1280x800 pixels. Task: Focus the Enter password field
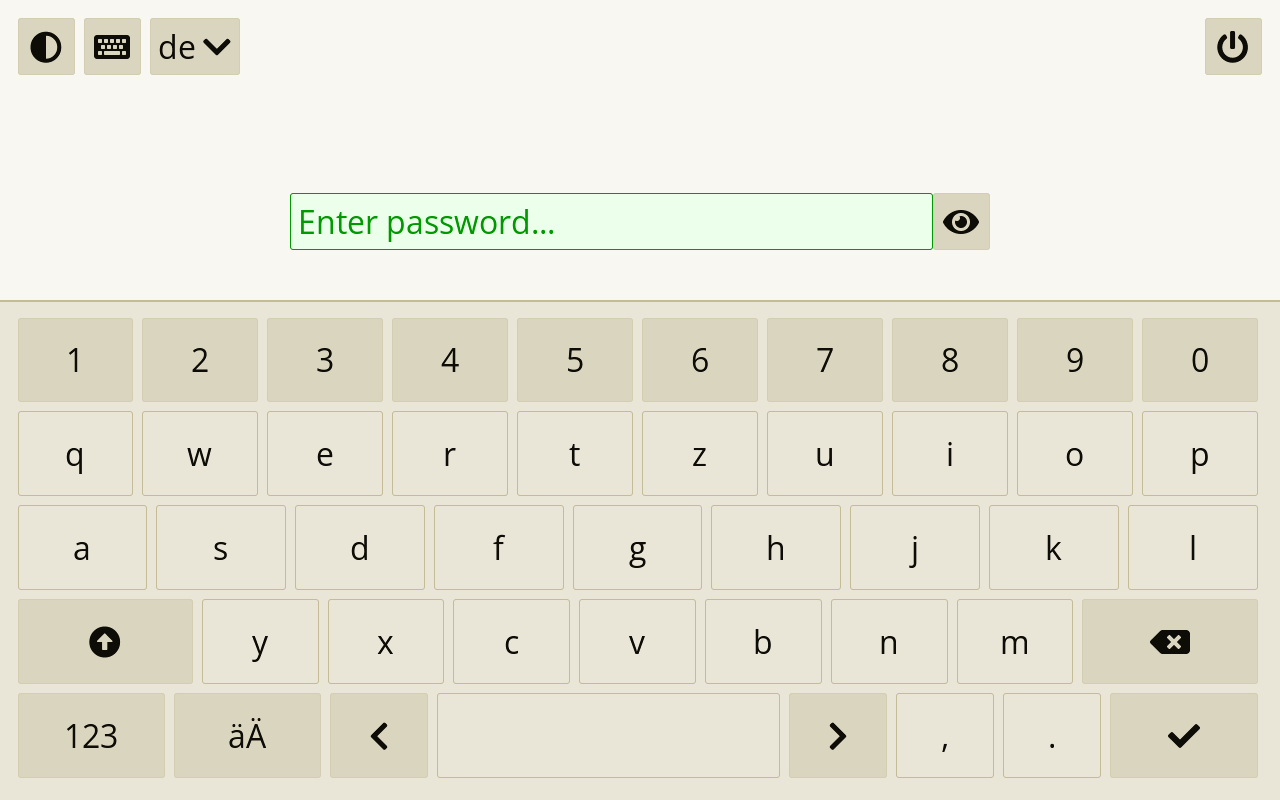[611, 222]
